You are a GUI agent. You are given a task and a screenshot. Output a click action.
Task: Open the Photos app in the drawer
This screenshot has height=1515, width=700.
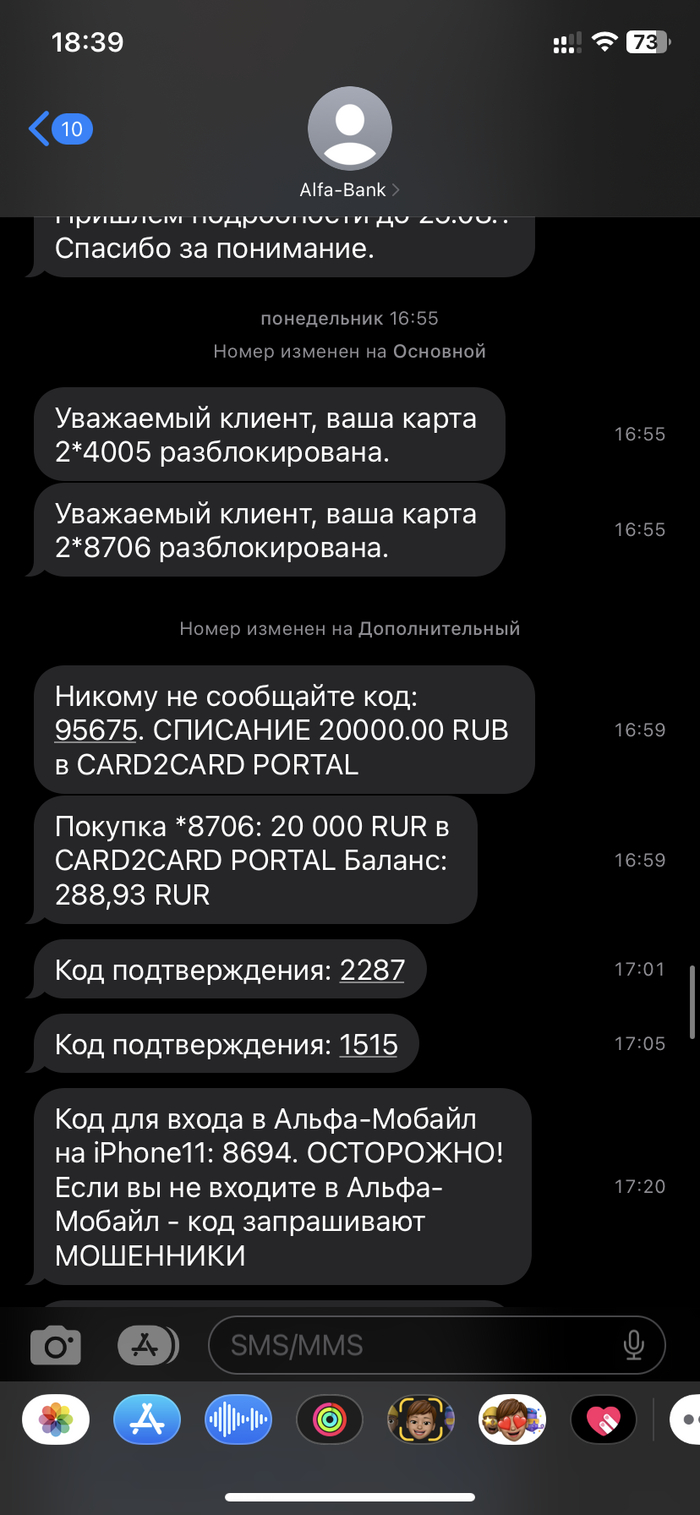56,1419
